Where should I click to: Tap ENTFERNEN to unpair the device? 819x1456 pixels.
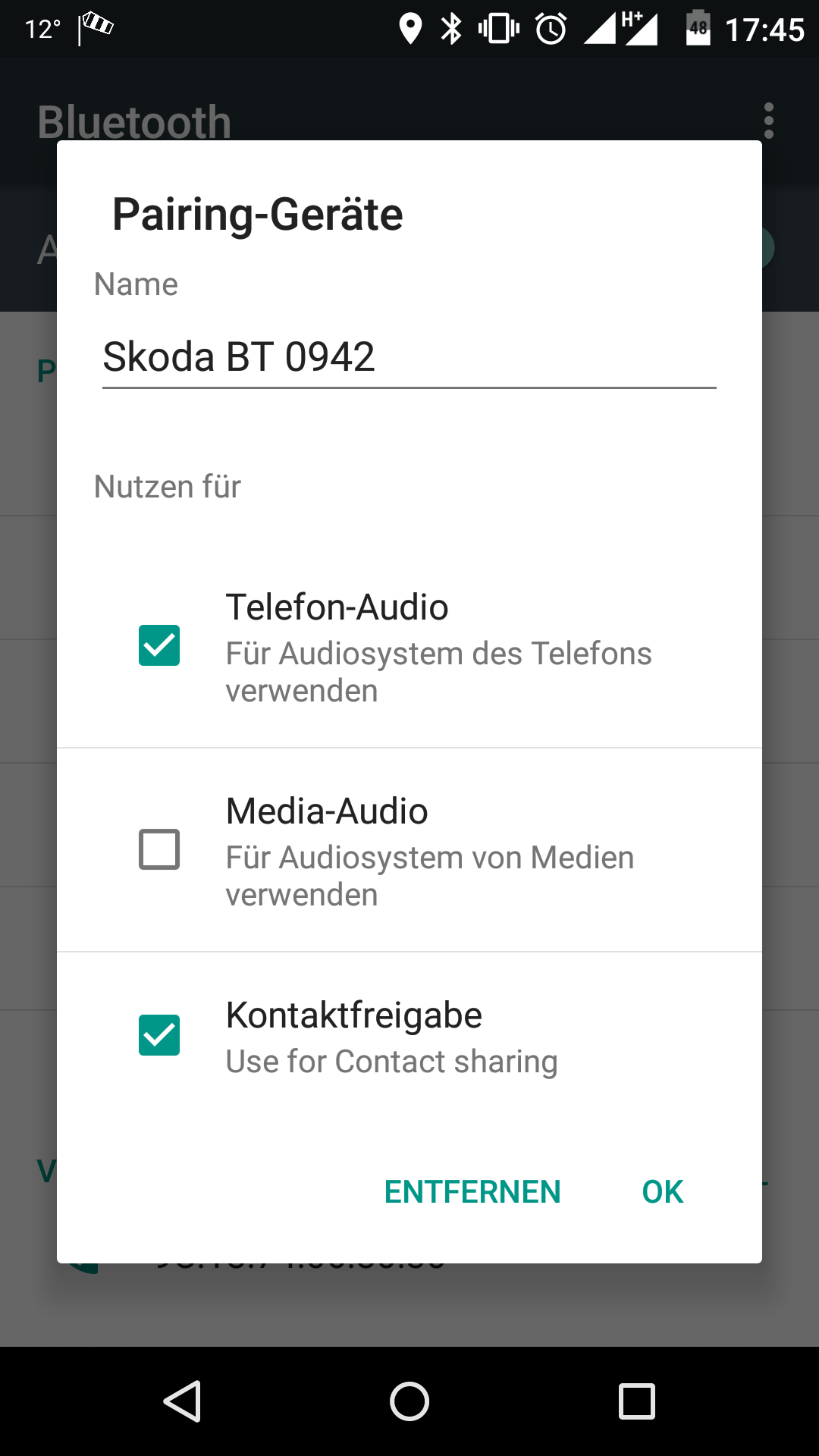pyautogui.click(x=472, y=1192)
